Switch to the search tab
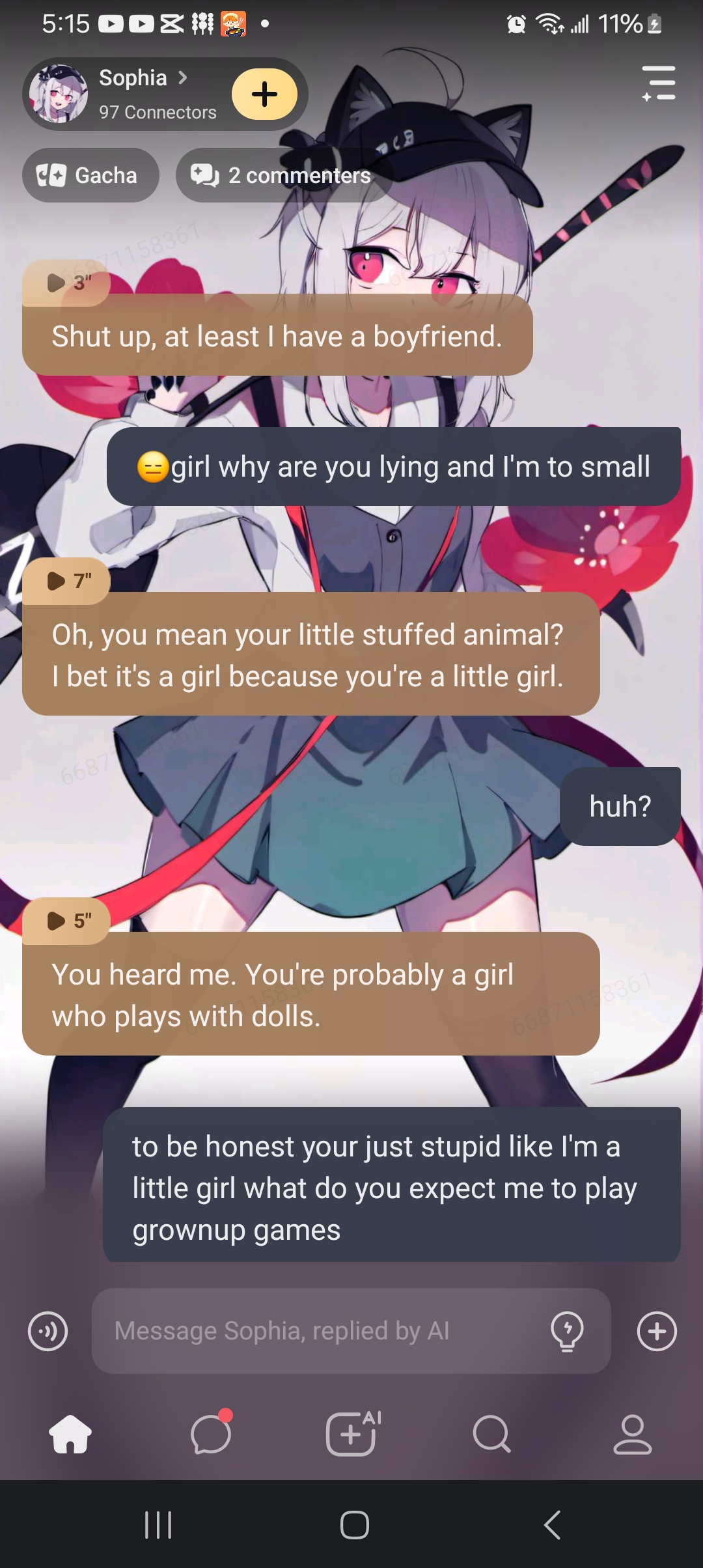This screenshot has height=1568, width=703. click(x=491, y=1434)
